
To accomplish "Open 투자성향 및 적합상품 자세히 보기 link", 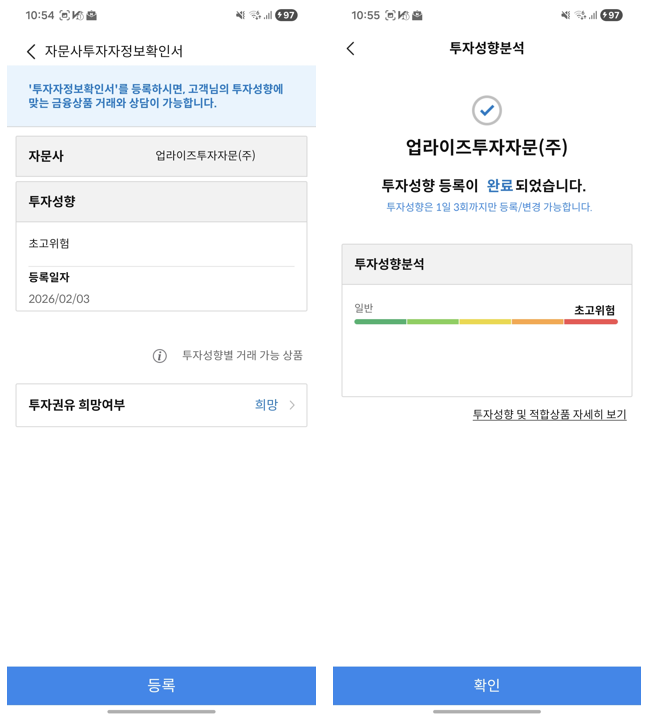I will pos(549,414).
